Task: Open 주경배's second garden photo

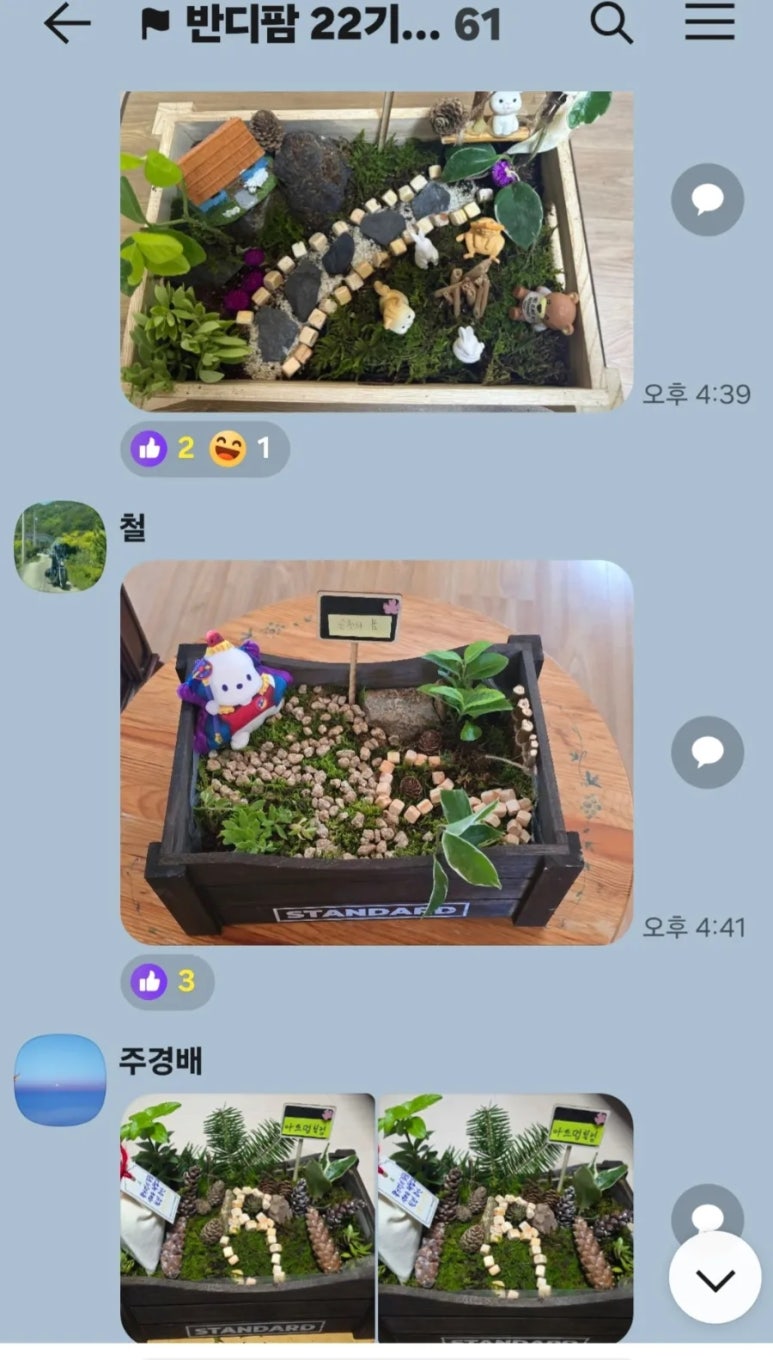Action: pos(505,1216)
